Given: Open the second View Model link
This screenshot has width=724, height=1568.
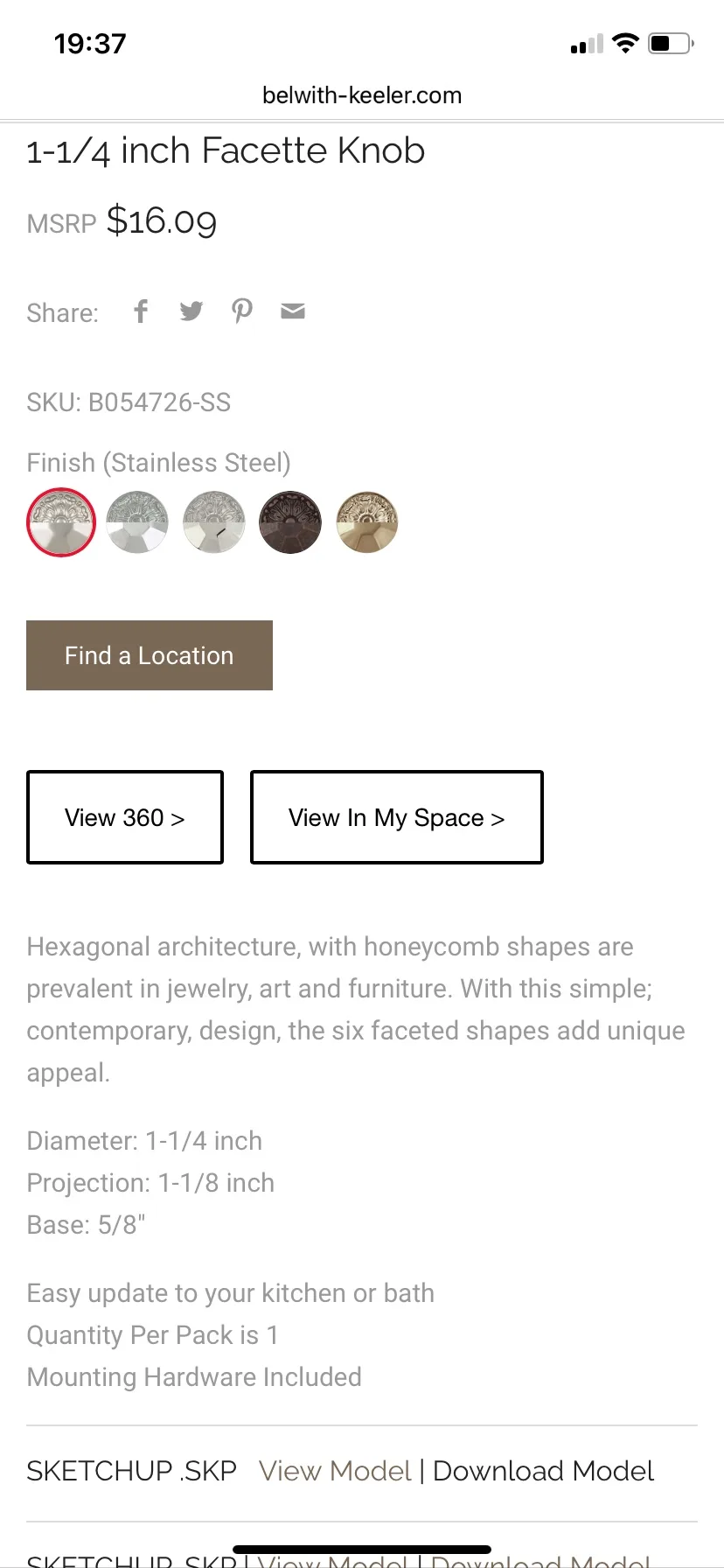Looking at the screenshot, I should tap(331, 1559).
